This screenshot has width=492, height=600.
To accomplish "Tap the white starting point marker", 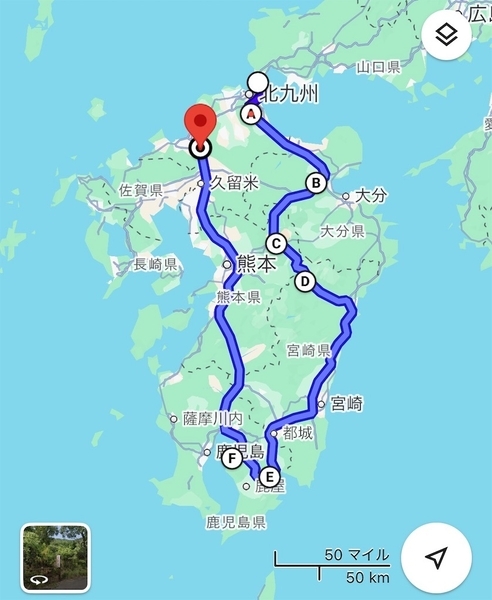I will coord(257,82).
